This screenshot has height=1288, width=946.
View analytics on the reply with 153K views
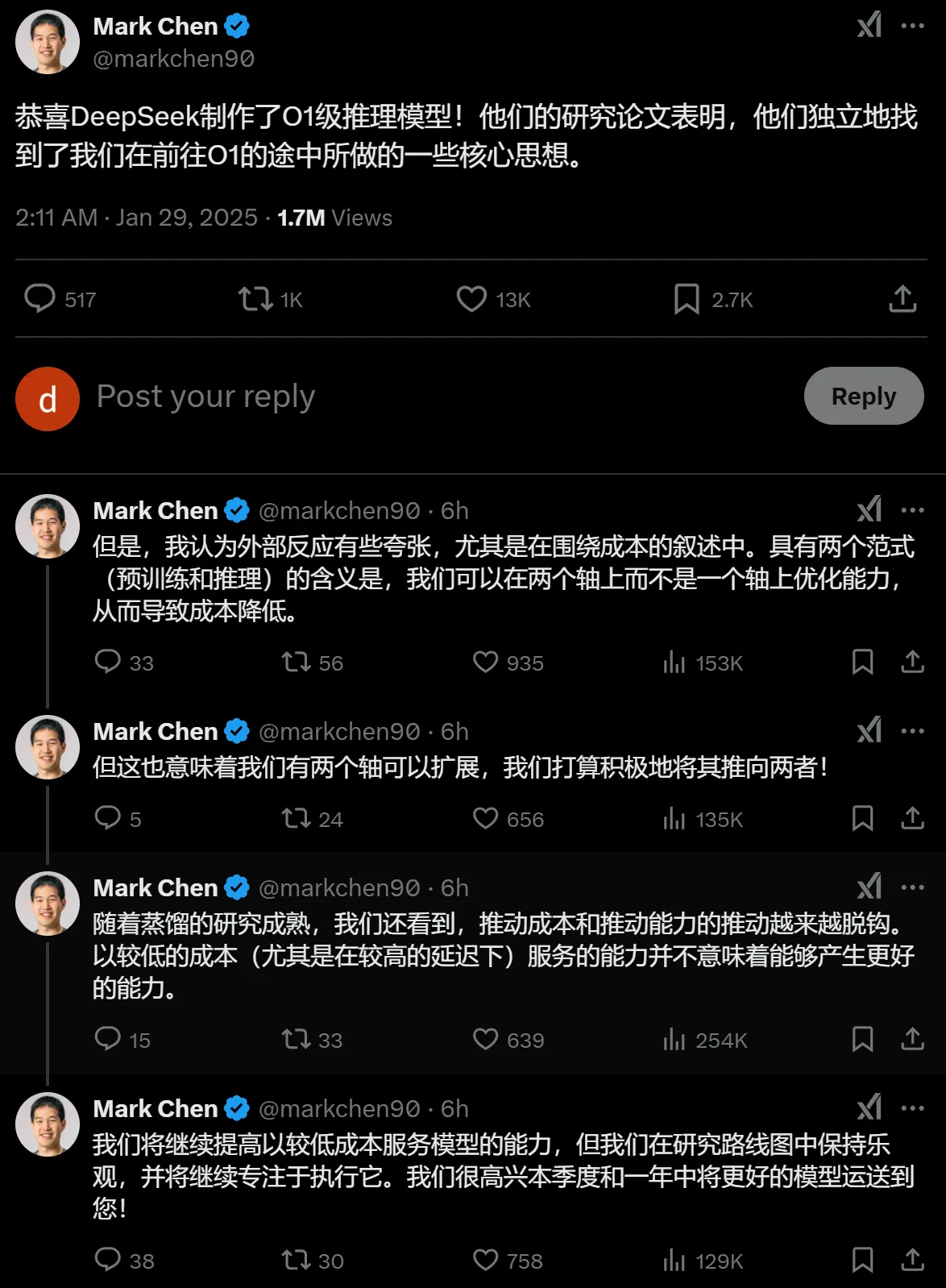tap(674, 663)
